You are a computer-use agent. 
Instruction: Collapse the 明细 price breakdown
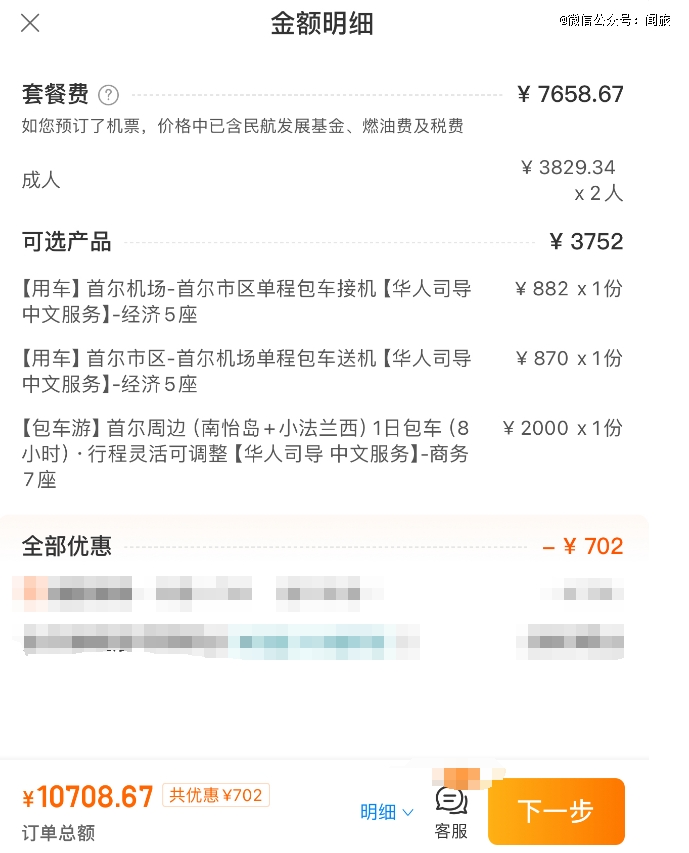386,812
